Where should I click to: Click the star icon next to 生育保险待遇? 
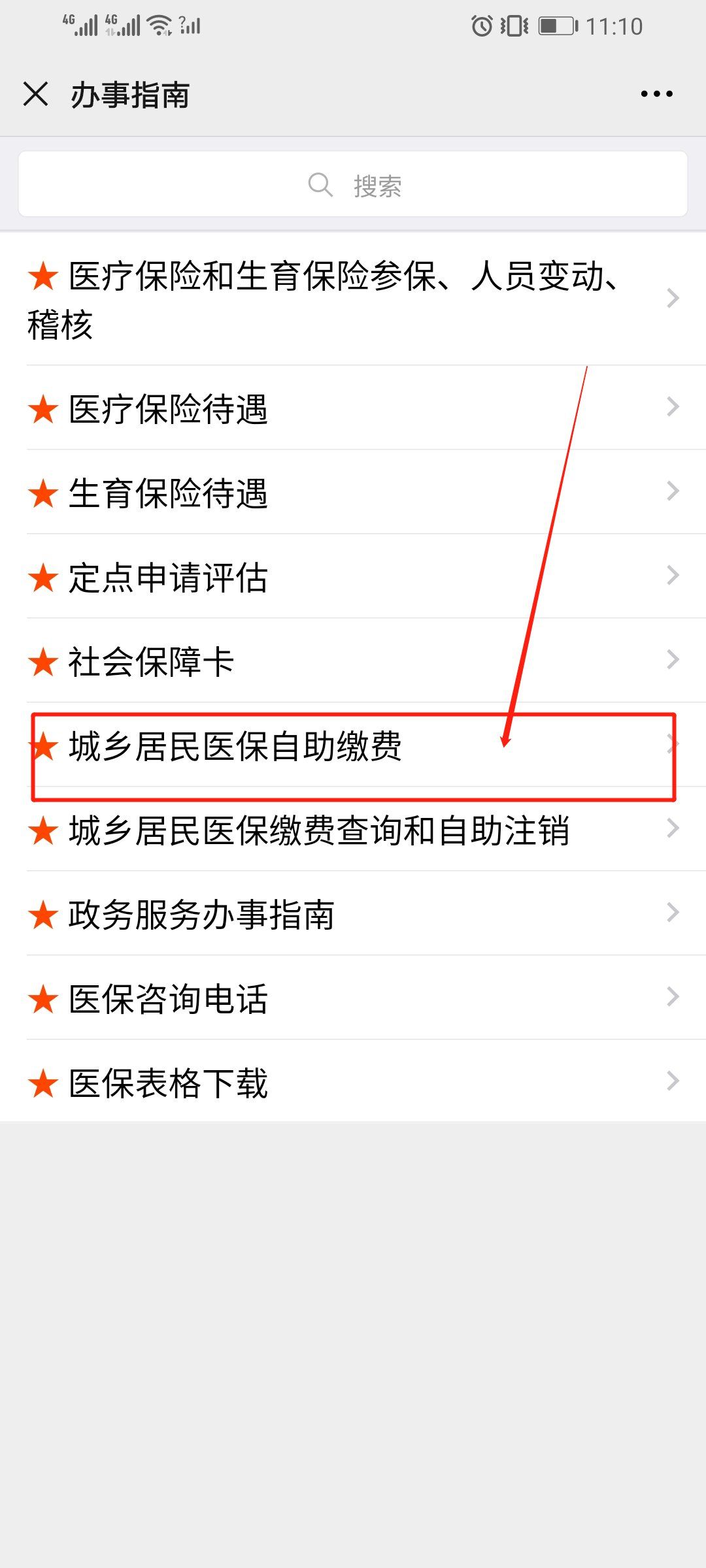point(42,494)
